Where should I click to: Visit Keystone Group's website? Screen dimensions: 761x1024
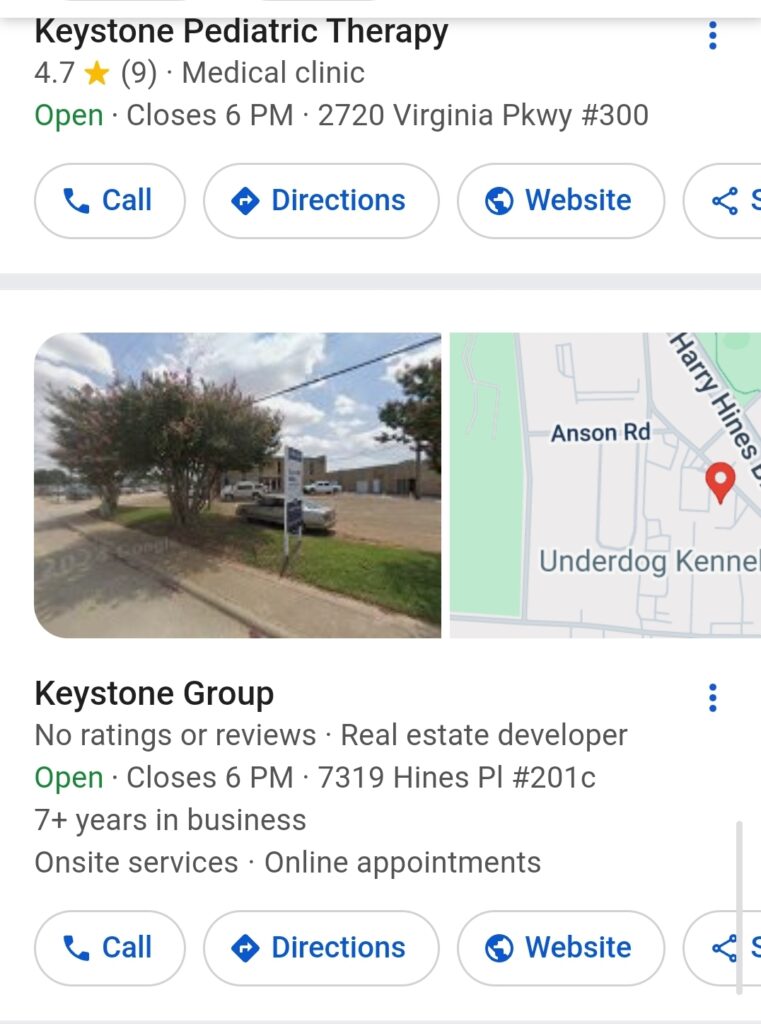tap(560, 948)
